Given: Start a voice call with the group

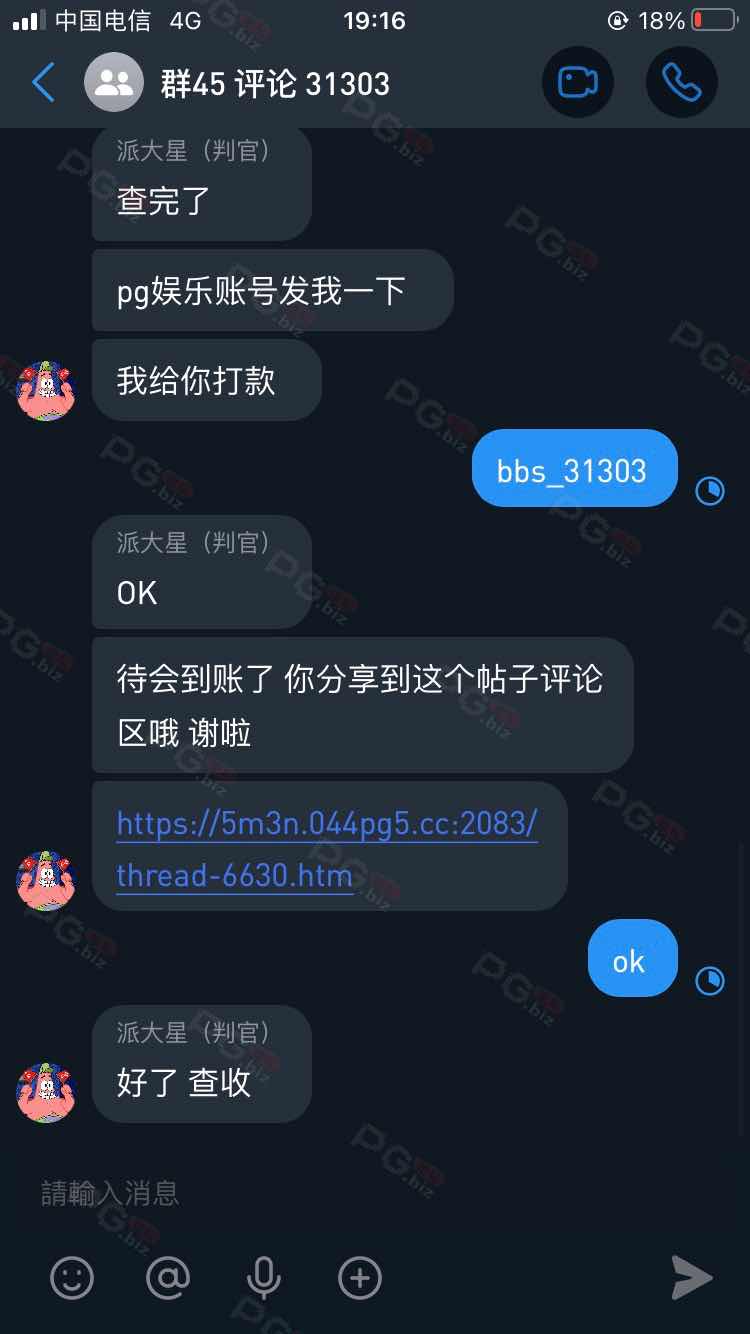Looking at the screenshot, I should [x=681, y=82].
